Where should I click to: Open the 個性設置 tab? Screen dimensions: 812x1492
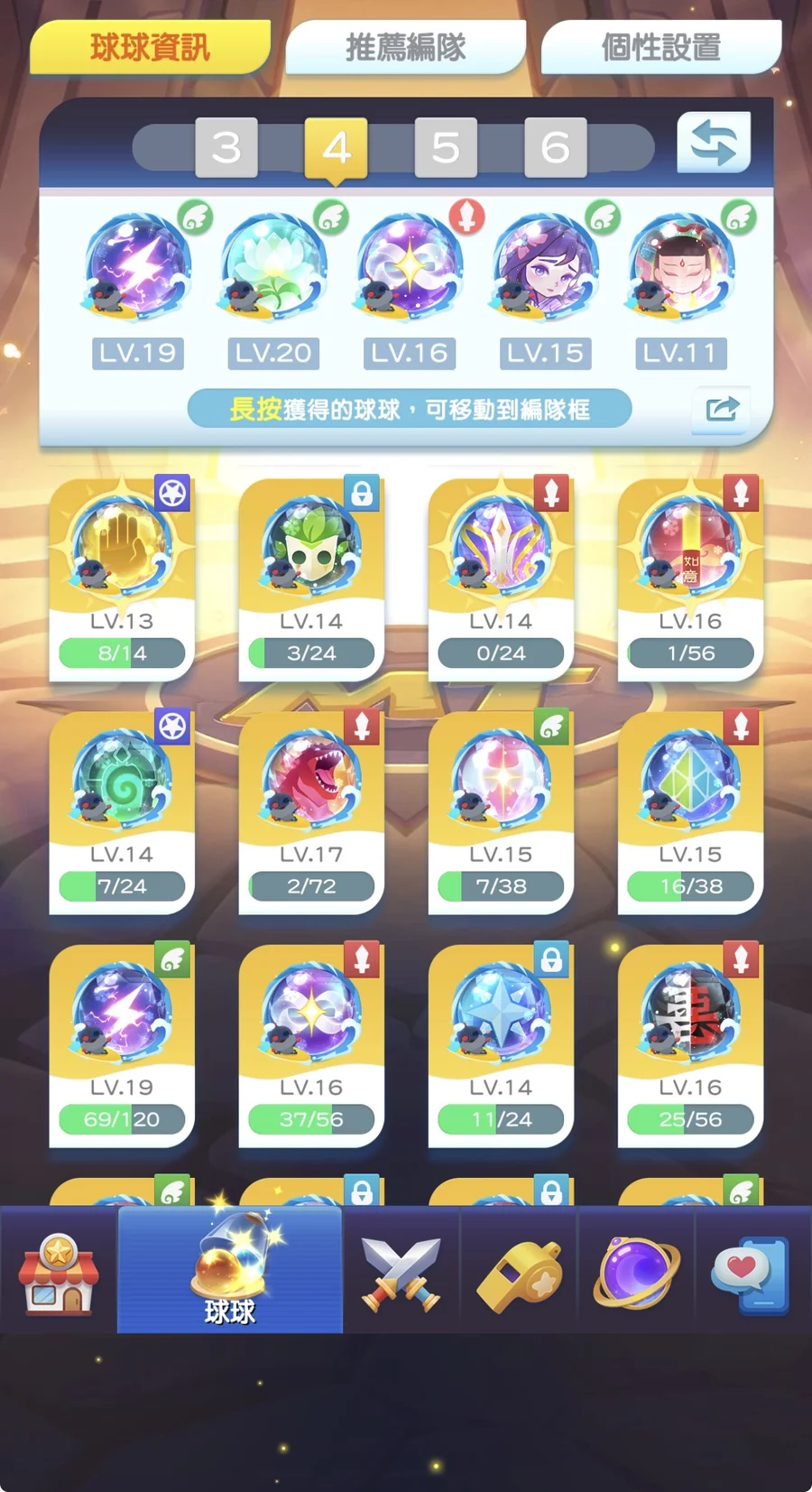point(660,47)
